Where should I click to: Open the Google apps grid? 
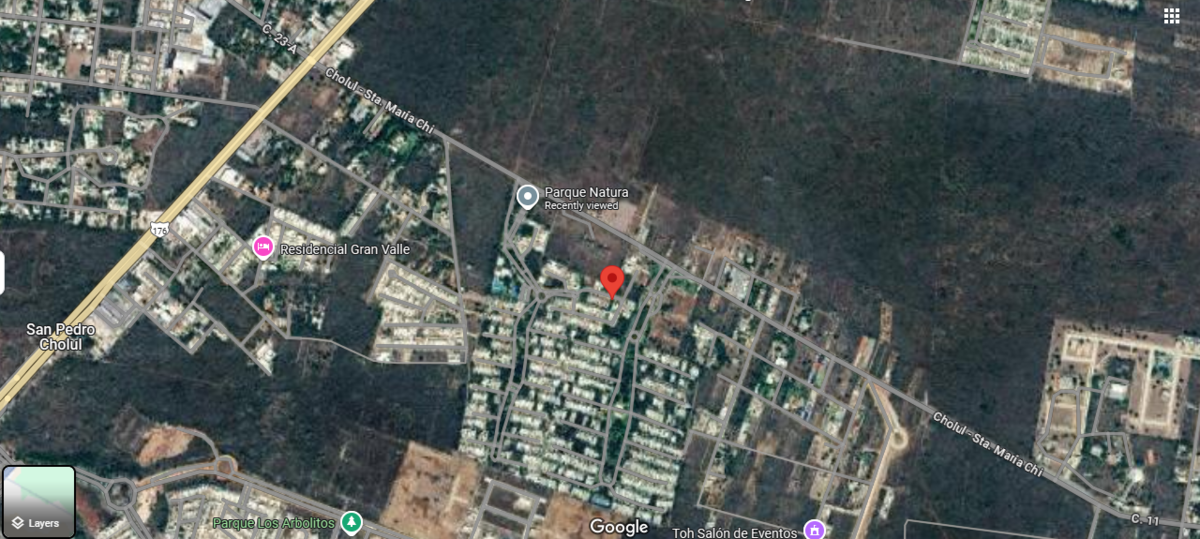click(1171, 15)
